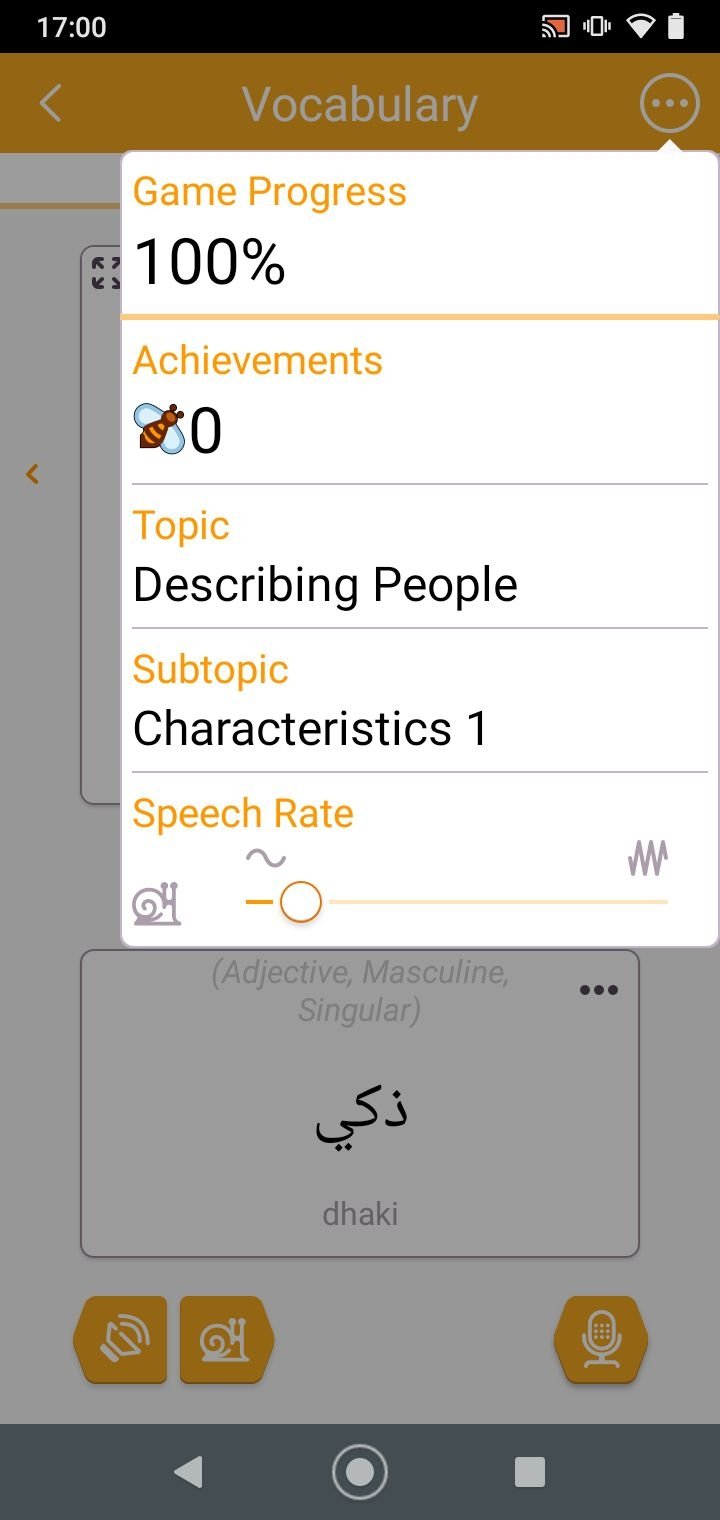Viewport: 720px width, 1520px height.
Task: Close the three-dot options popup in header
Action: 669,103
